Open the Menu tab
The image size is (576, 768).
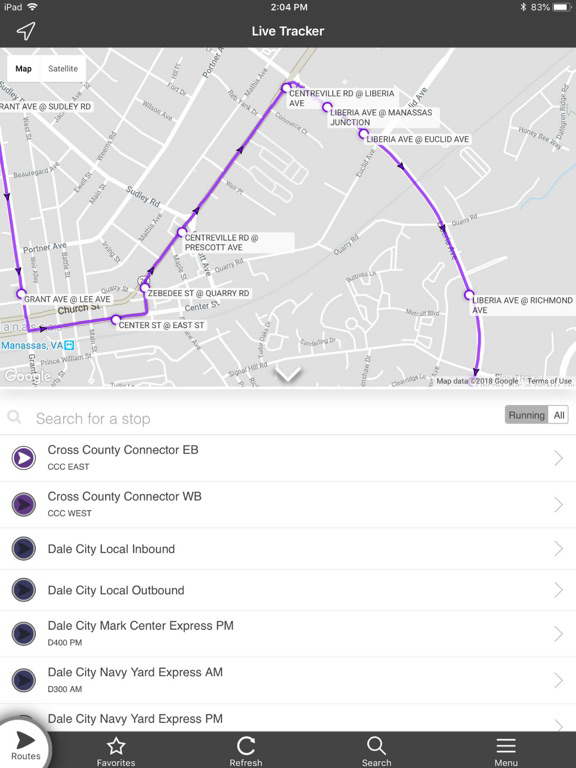tap(506, 751)
